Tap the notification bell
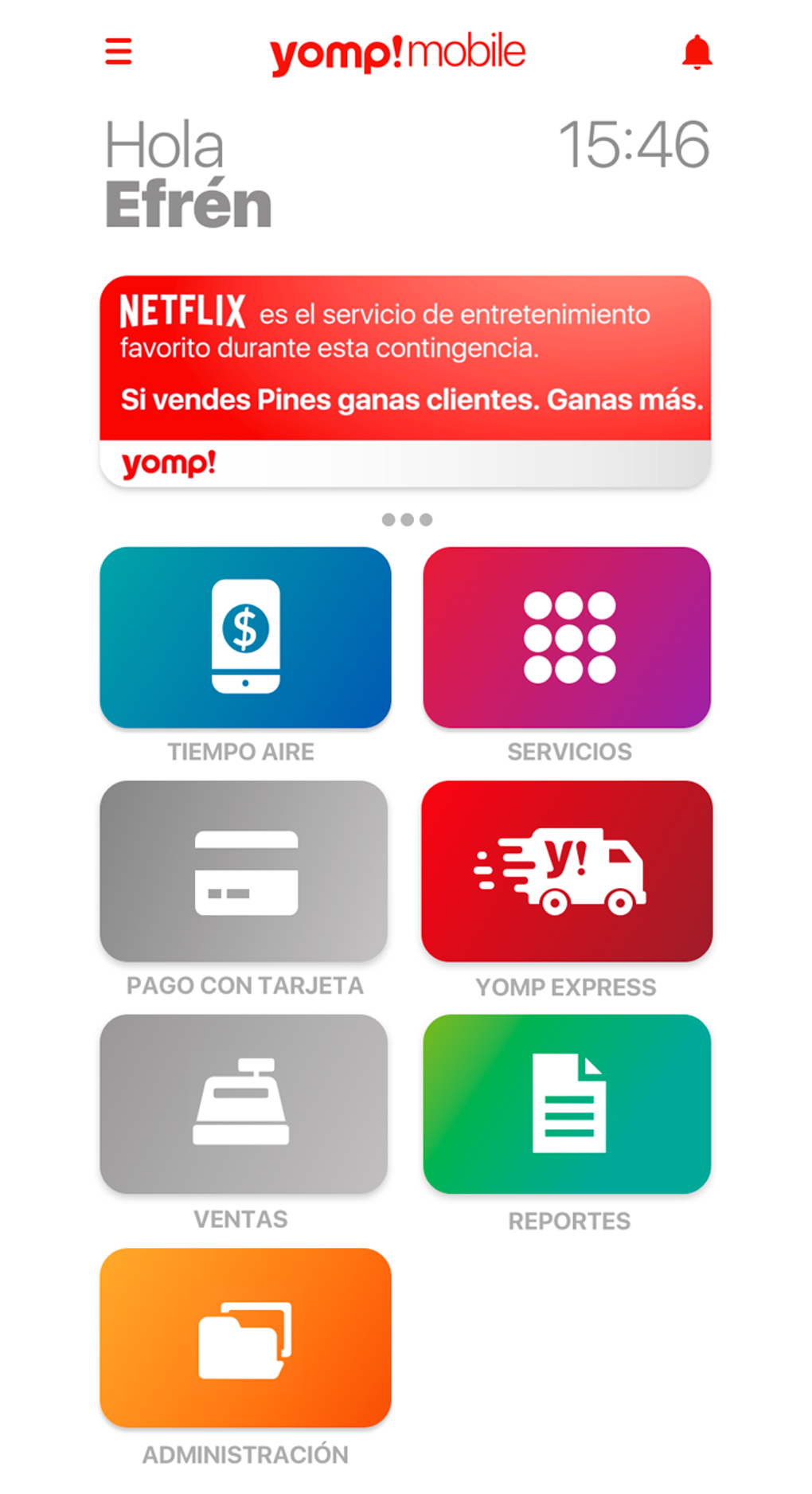Viewport: 812px width, 1494px height. 696,50
